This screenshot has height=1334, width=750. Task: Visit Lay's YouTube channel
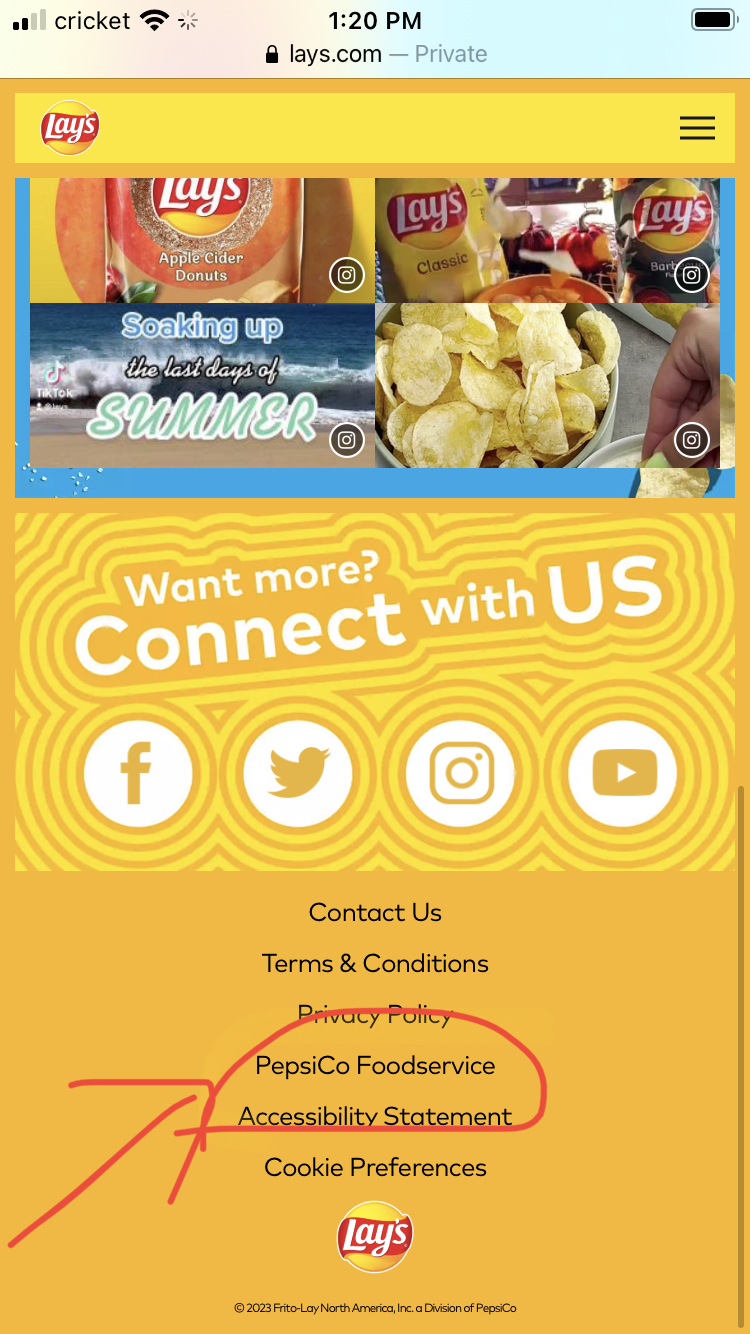point(623,773)
